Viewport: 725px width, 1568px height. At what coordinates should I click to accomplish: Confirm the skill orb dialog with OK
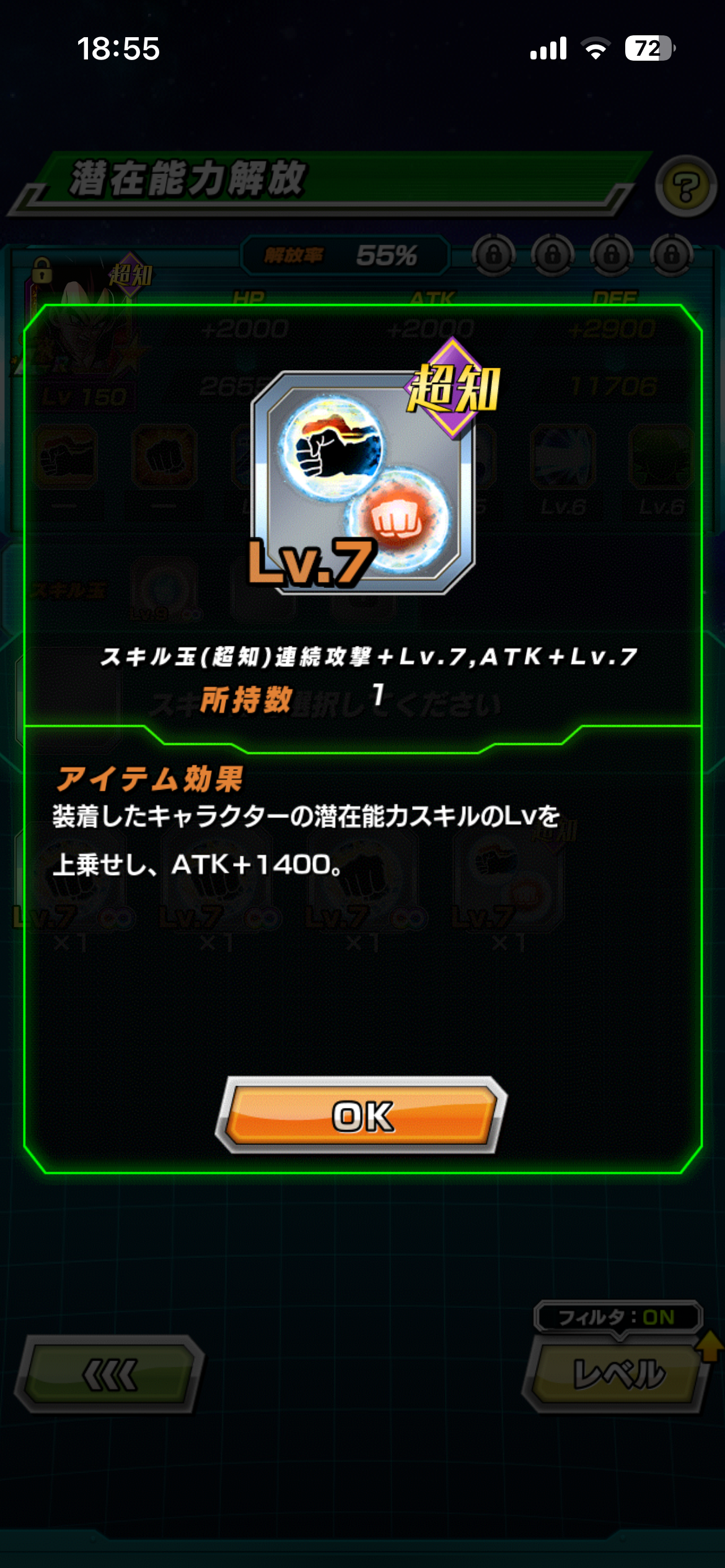362,1116
